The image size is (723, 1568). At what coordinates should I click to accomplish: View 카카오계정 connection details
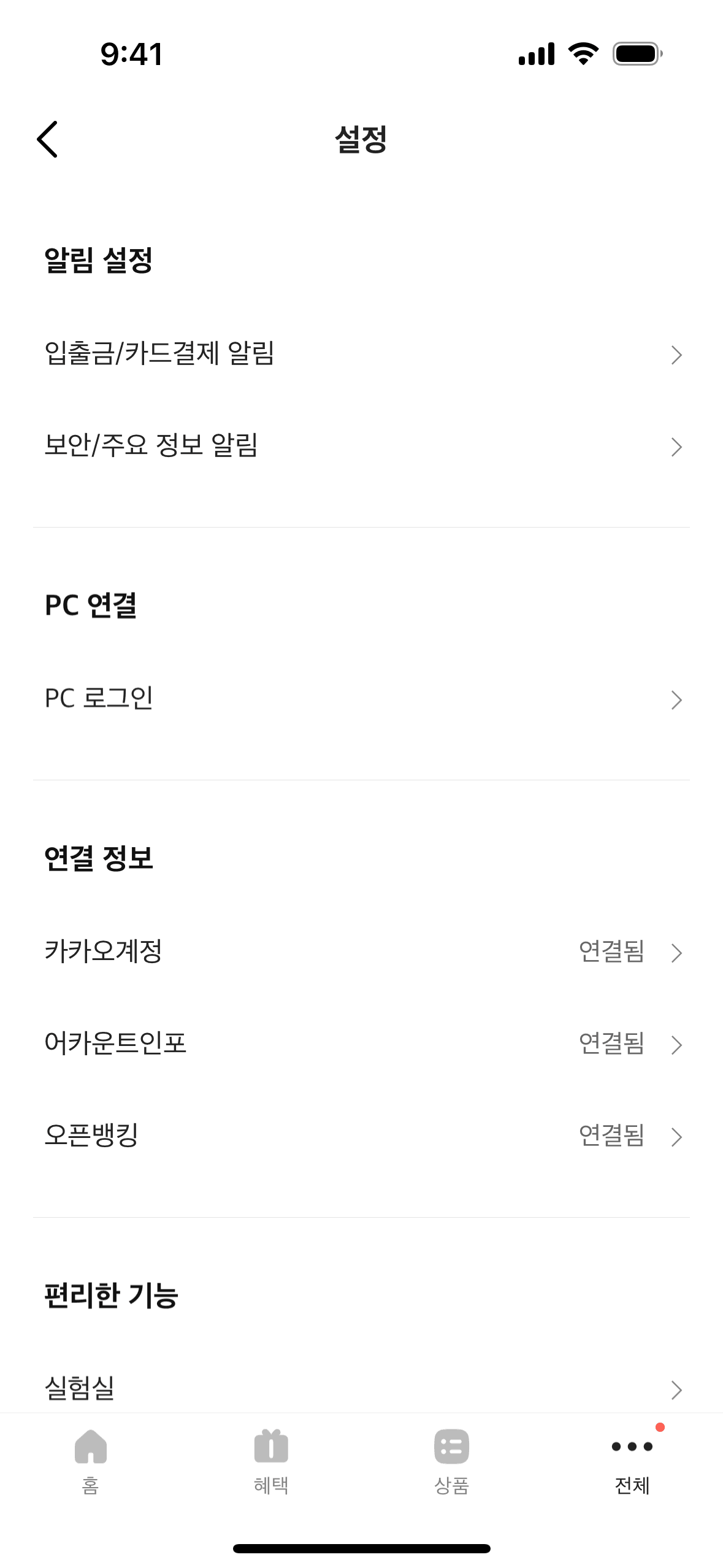(361, 951)
